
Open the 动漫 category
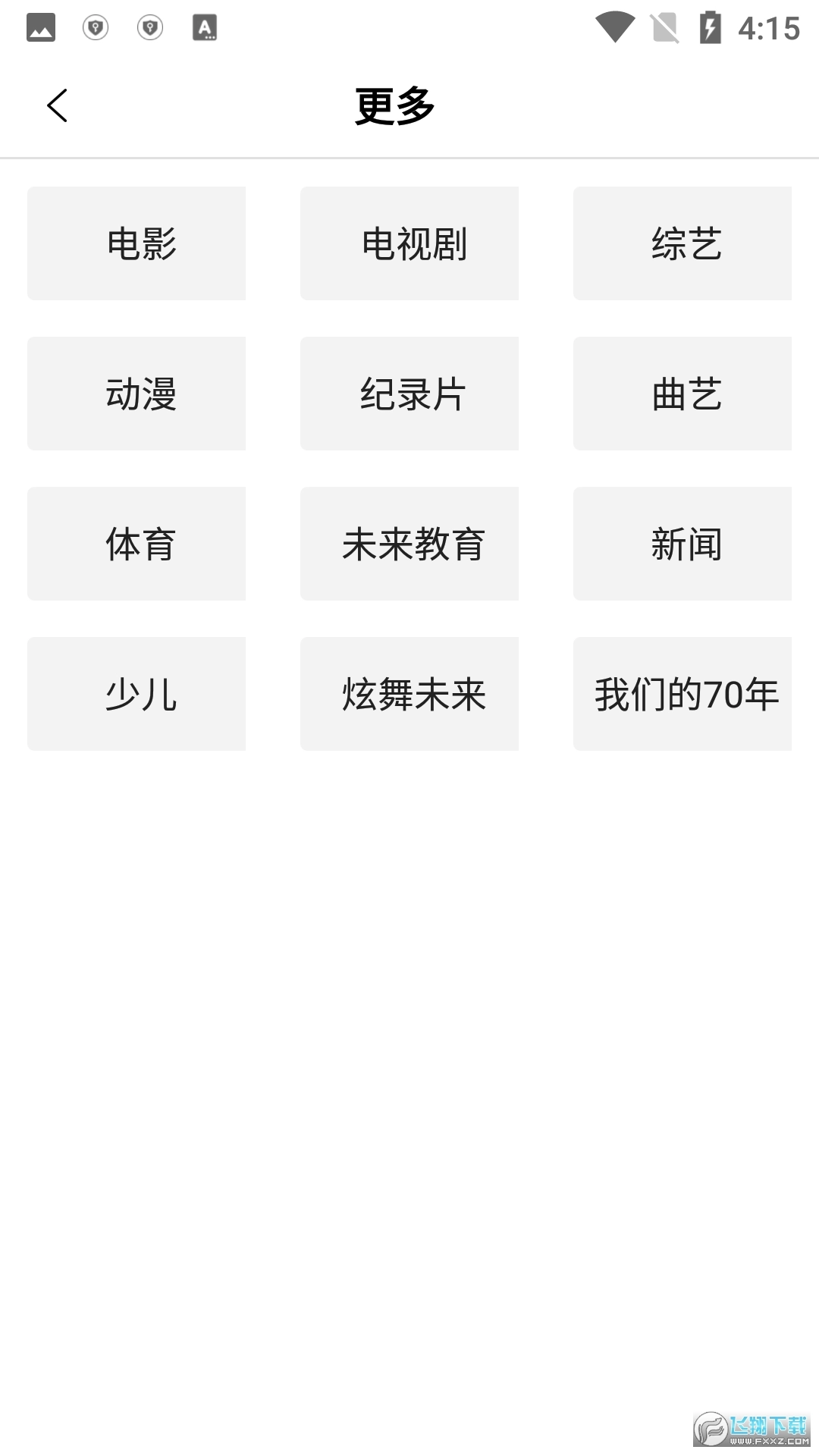click(x=136, y=393)
